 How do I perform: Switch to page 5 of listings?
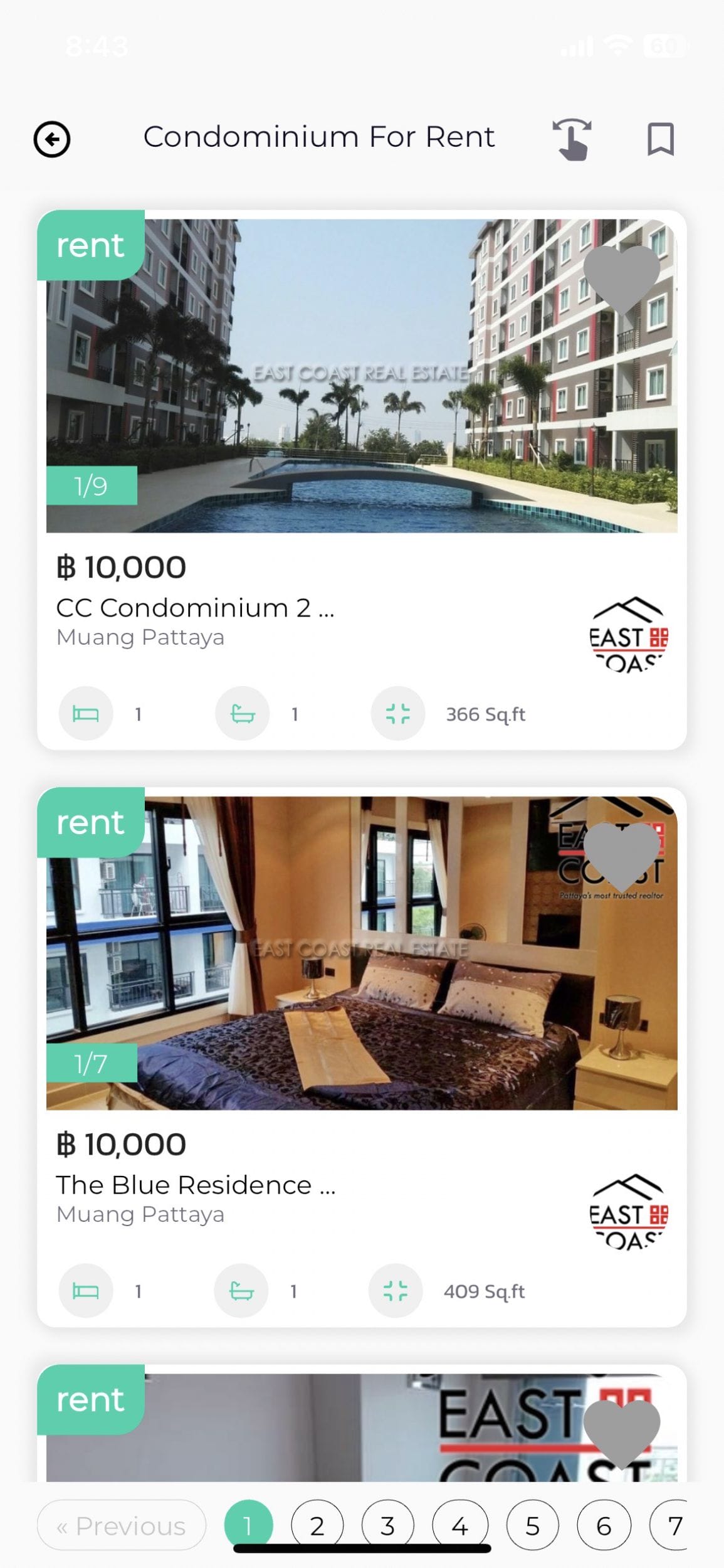coord(532,1525)
